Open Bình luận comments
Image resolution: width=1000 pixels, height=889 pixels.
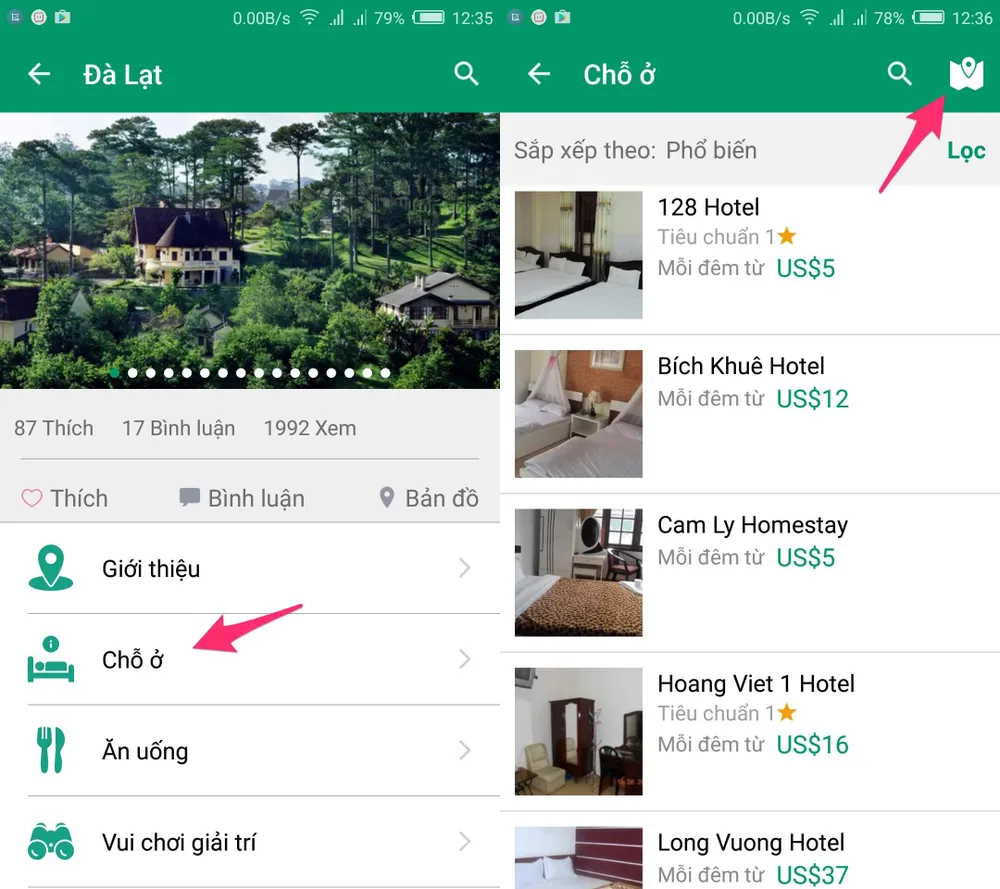242,498
